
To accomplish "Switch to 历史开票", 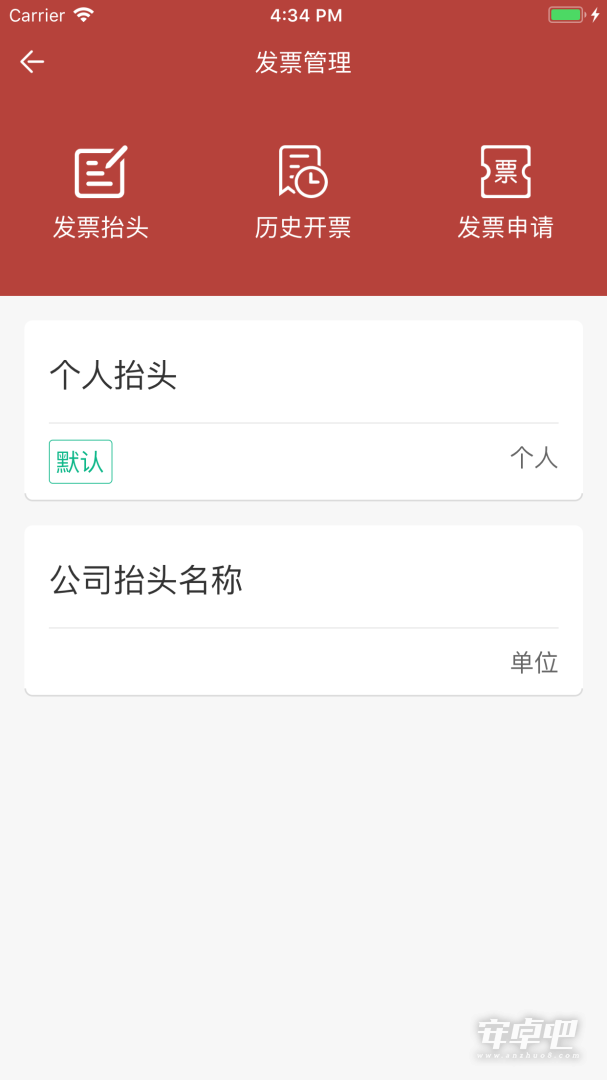I will tap(303, 193).
